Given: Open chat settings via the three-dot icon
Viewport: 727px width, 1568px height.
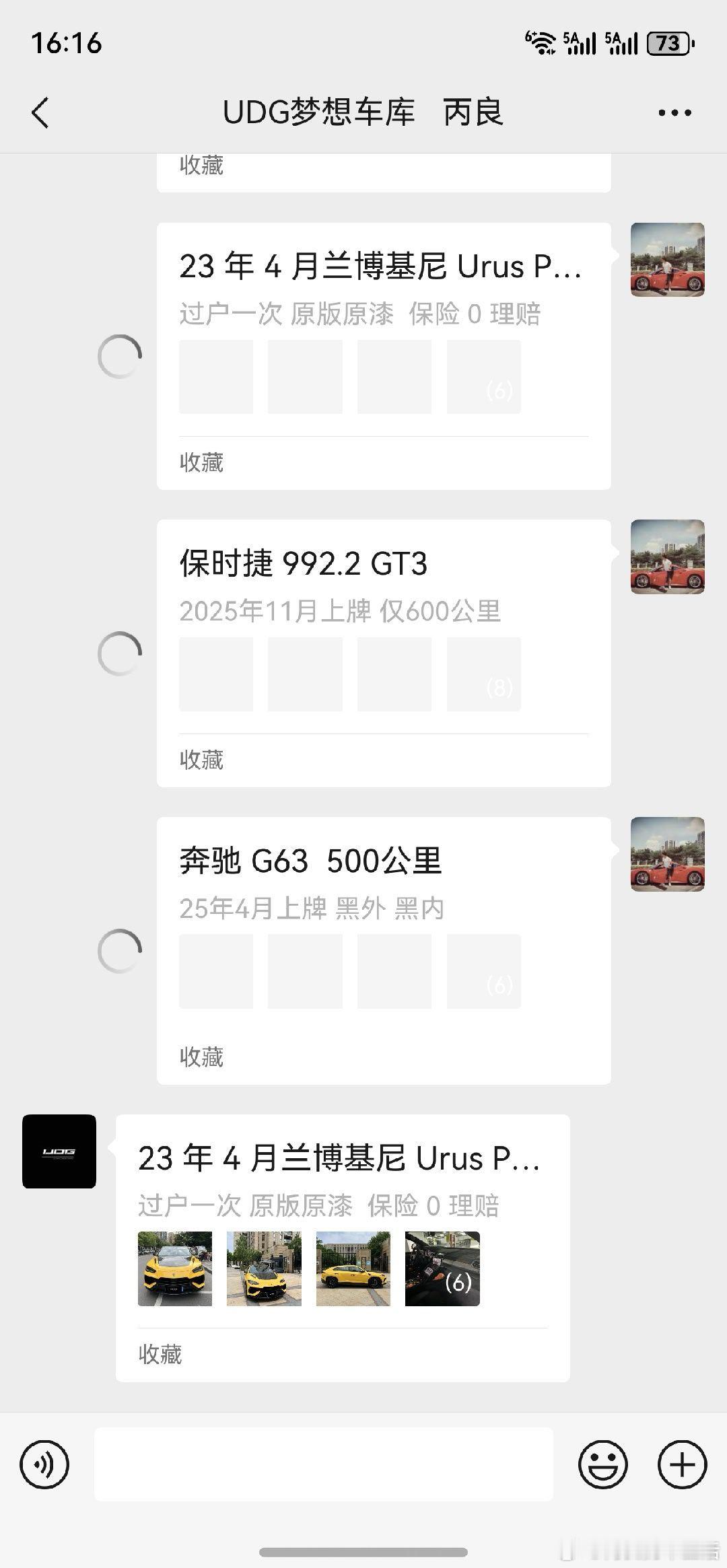Looking at the screenshot, I should (675, 113).
